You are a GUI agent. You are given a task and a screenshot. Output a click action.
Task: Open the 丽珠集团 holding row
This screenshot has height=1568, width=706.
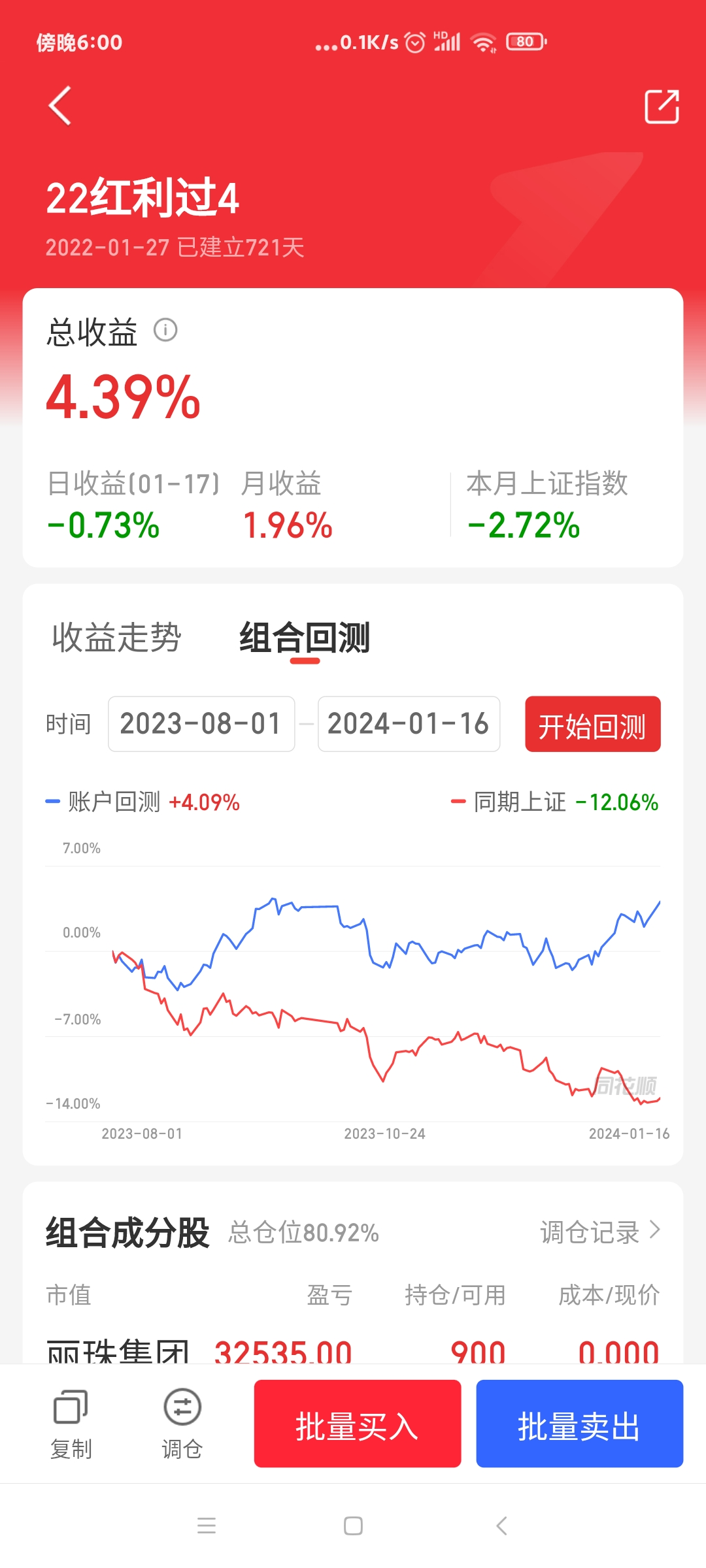tap(353, 1350)
